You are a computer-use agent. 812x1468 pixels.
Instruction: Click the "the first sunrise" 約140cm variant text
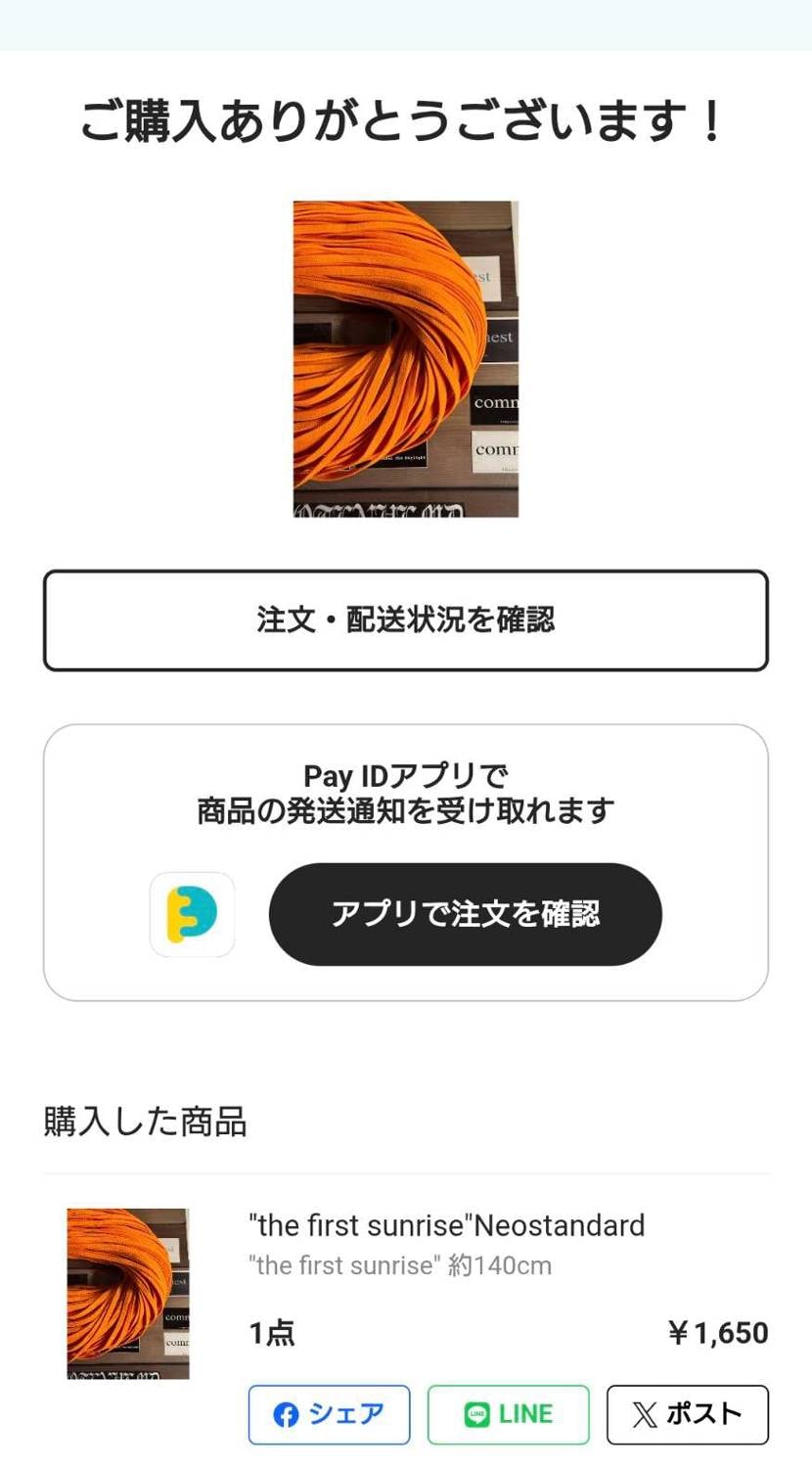pyautogui.click(x=398, y=1266)
